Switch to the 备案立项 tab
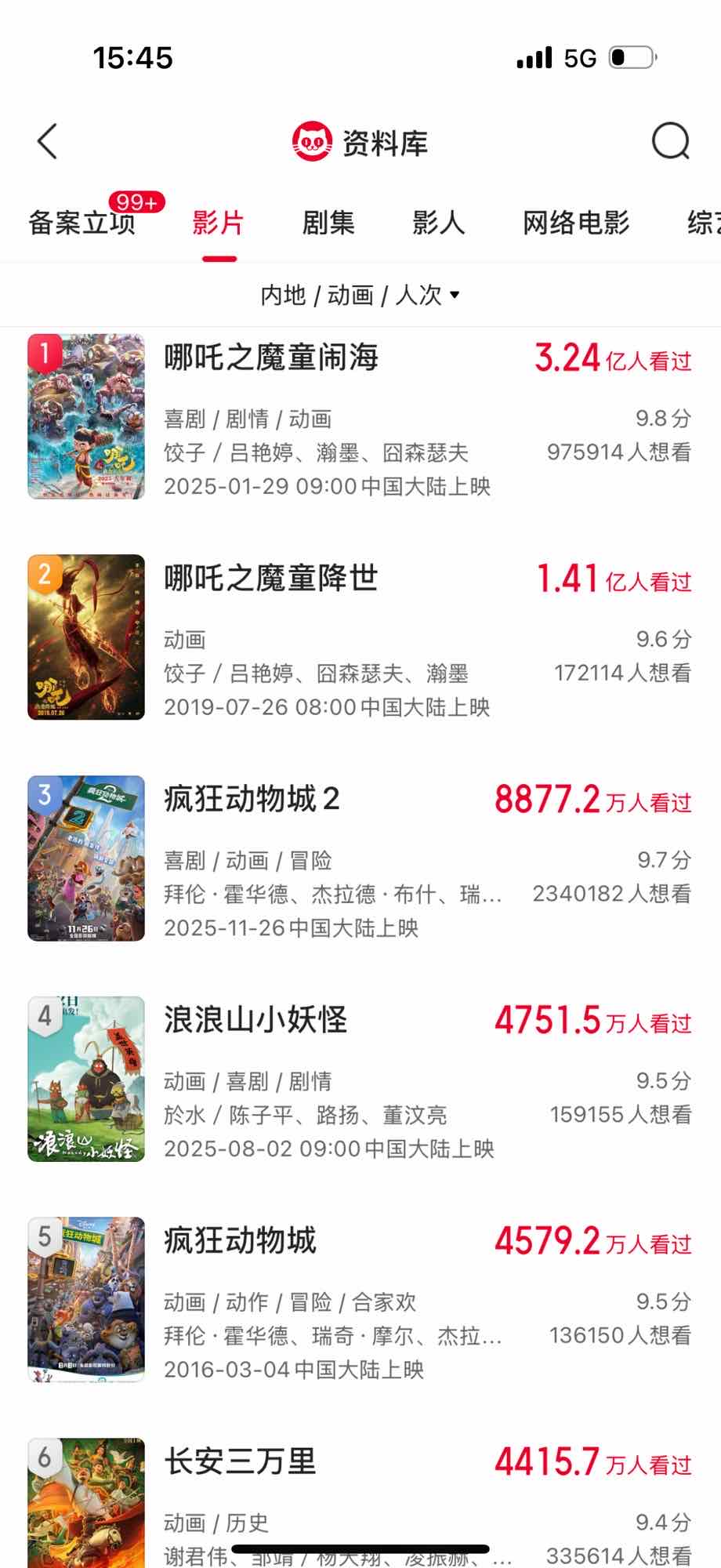The image size is (721, 1568). [x=82, y=223]
